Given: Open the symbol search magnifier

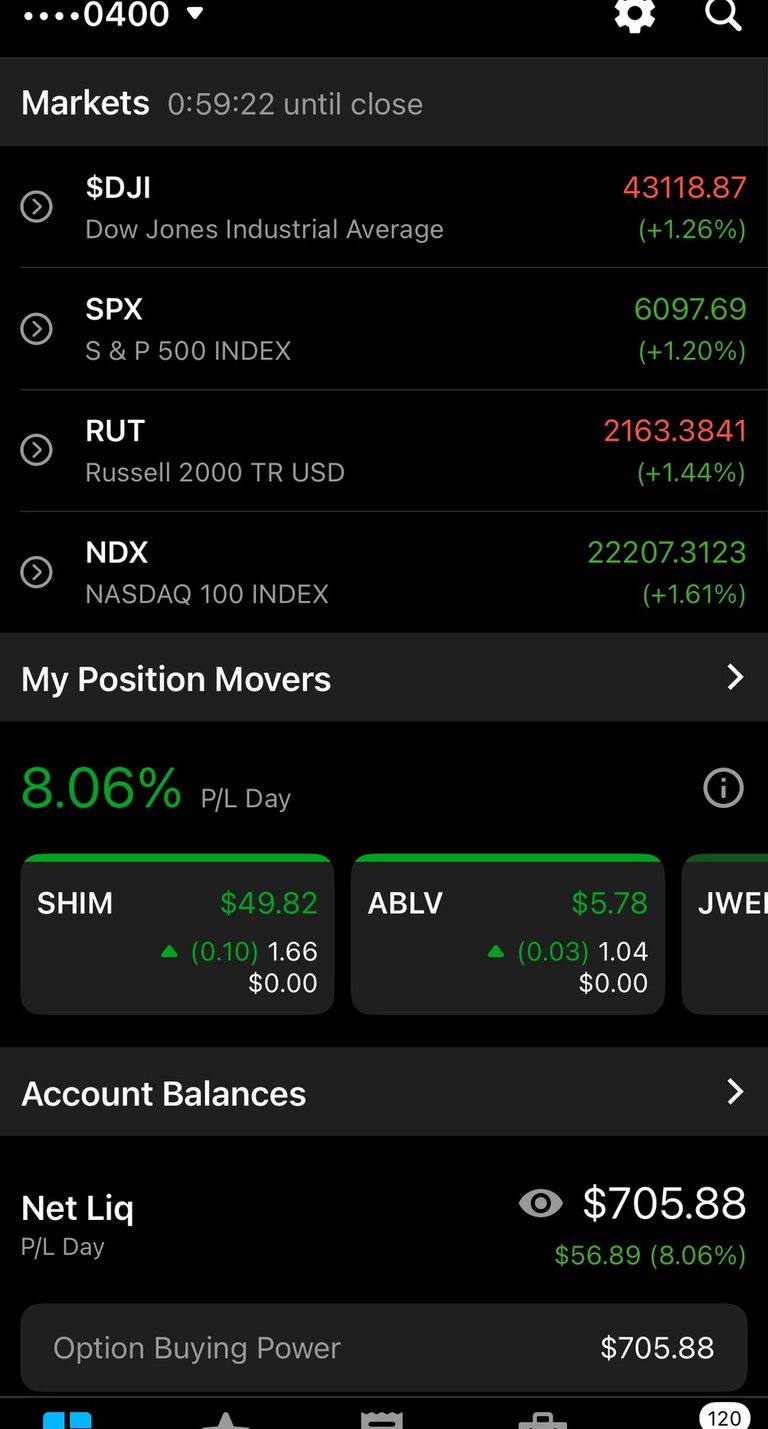Looking at the screenshot, I should (x=723, y=15).
